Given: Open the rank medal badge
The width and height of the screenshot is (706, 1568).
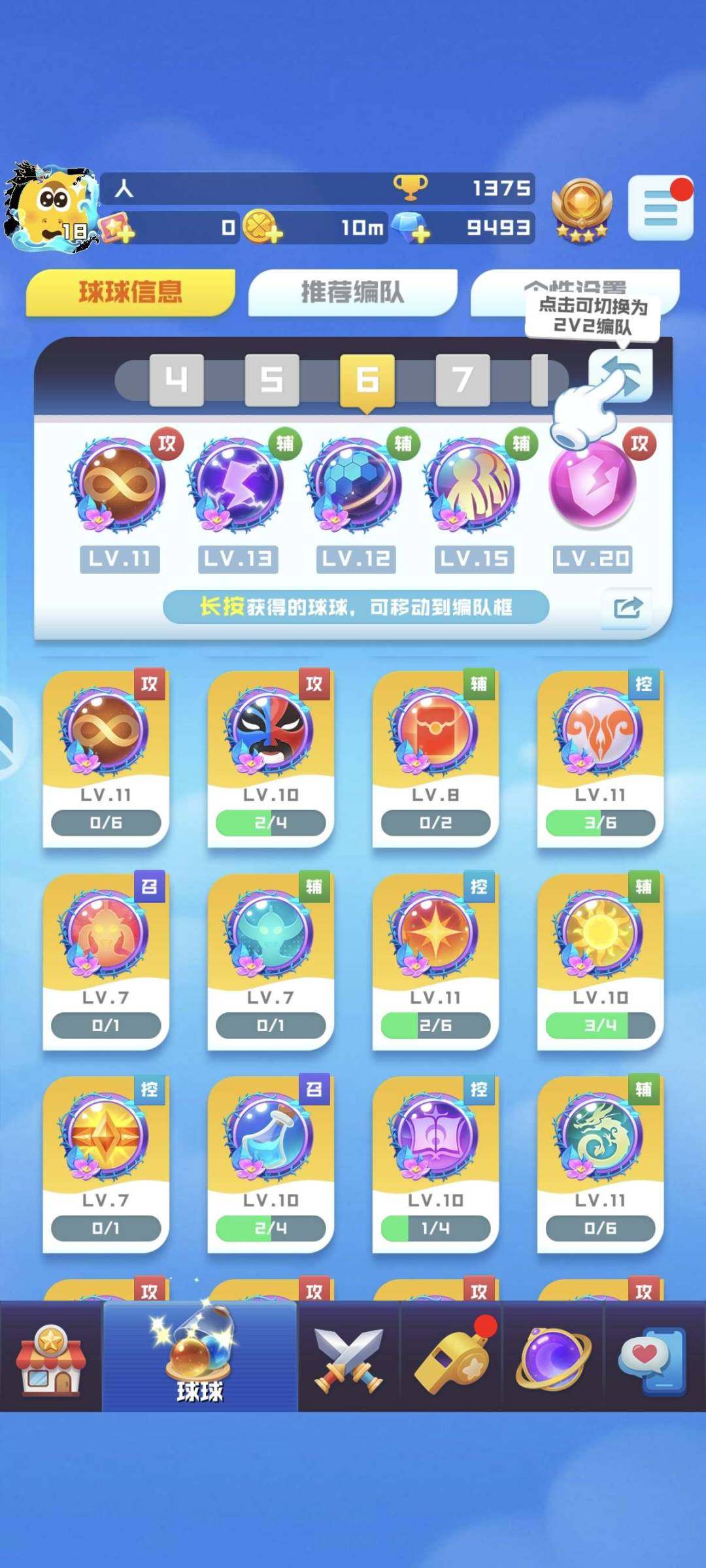Looking at the screenshot, I should tap(580, 209).
